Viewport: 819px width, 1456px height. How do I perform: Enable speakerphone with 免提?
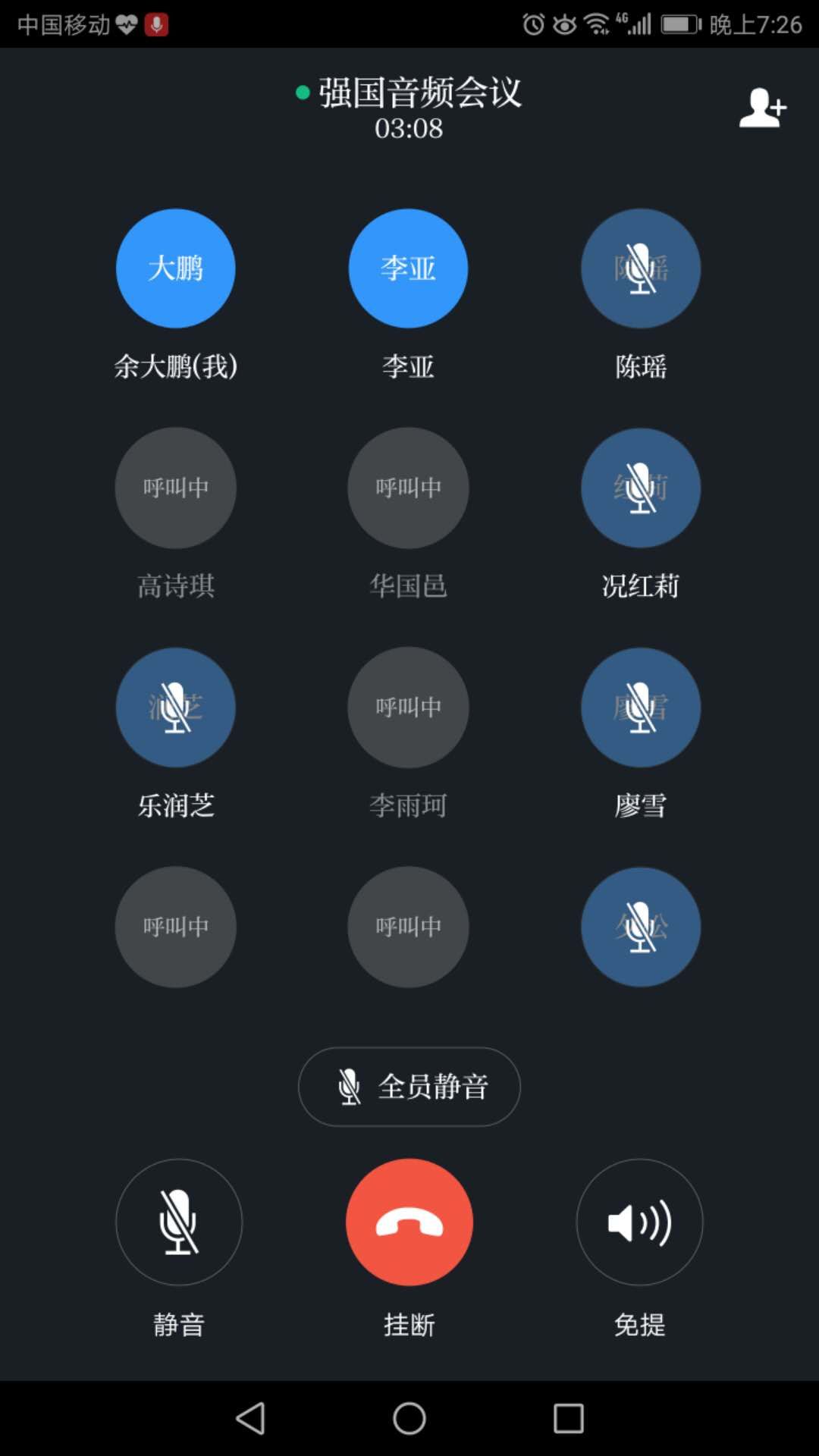pos(640,1222)
